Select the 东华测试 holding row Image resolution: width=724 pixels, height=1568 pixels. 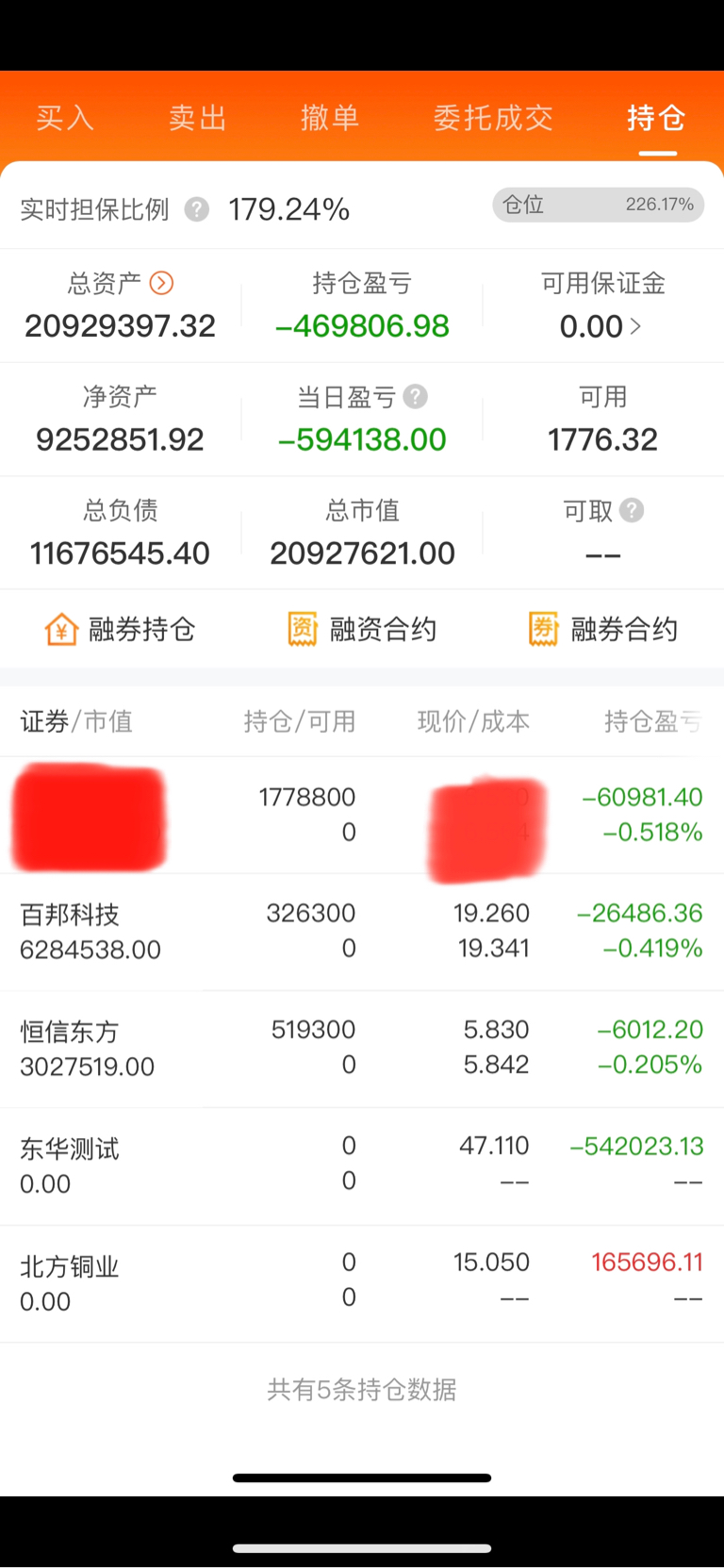pos(362,1165)
